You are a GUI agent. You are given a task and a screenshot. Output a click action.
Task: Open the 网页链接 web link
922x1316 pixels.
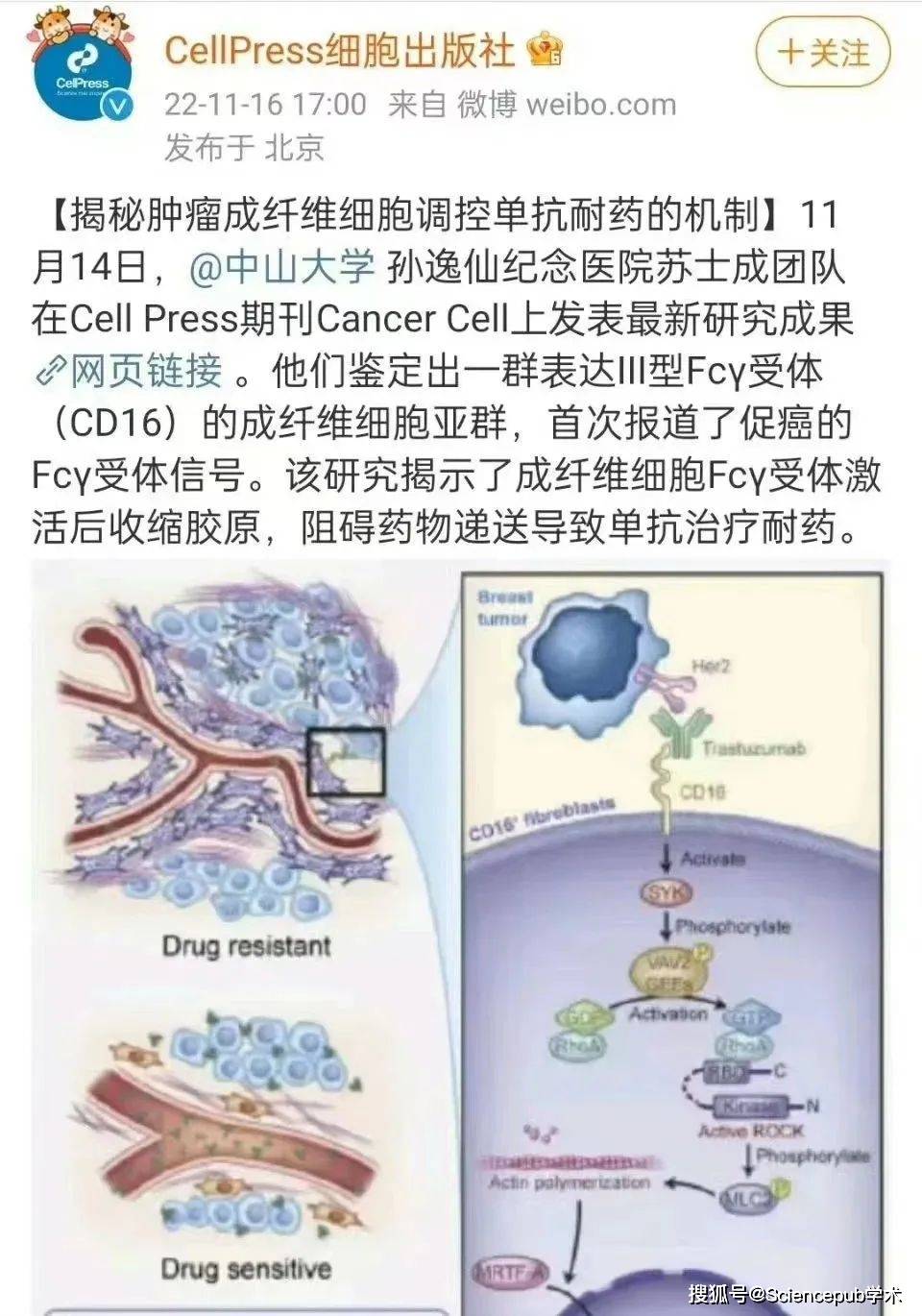pyautogui.click(x=130, y=370)
